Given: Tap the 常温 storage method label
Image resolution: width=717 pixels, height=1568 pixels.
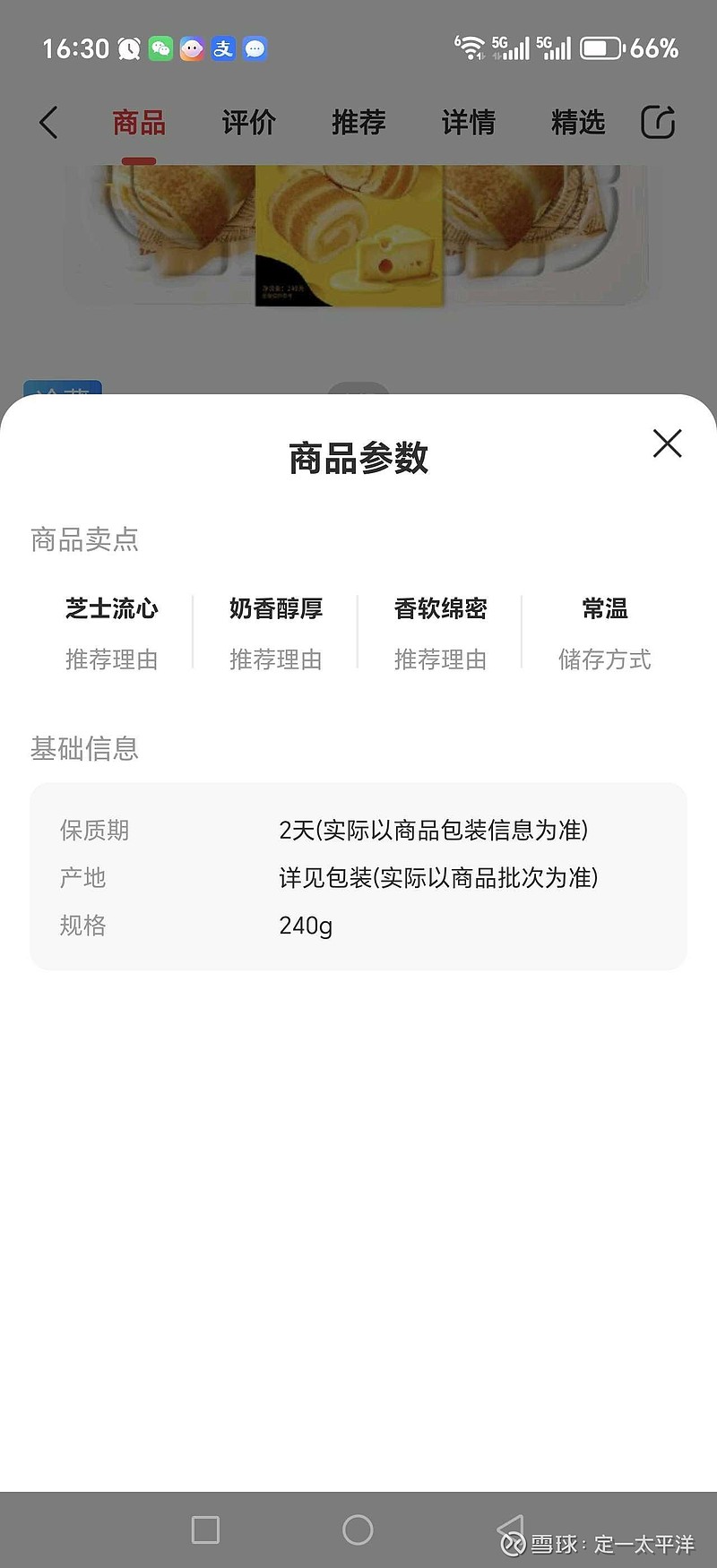Looking at the screenshot, I should pyautogui.click(x=605, y=608).
